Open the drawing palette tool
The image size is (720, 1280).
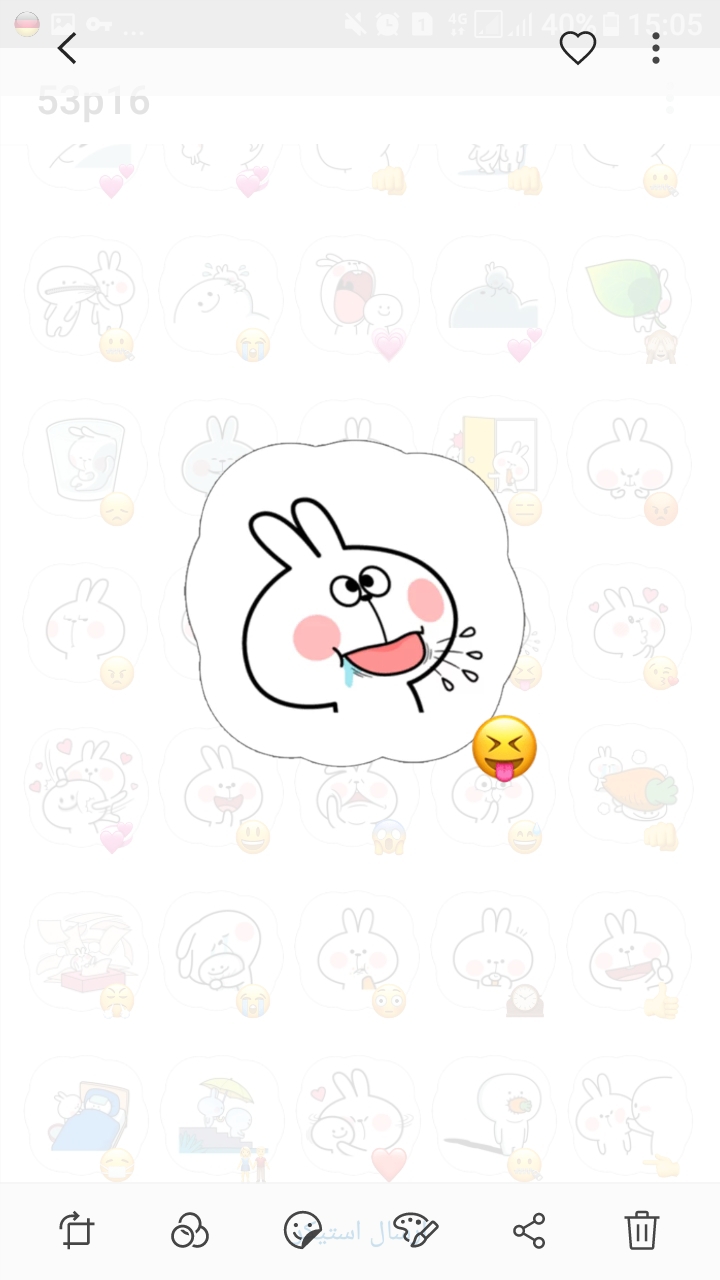415,1230
